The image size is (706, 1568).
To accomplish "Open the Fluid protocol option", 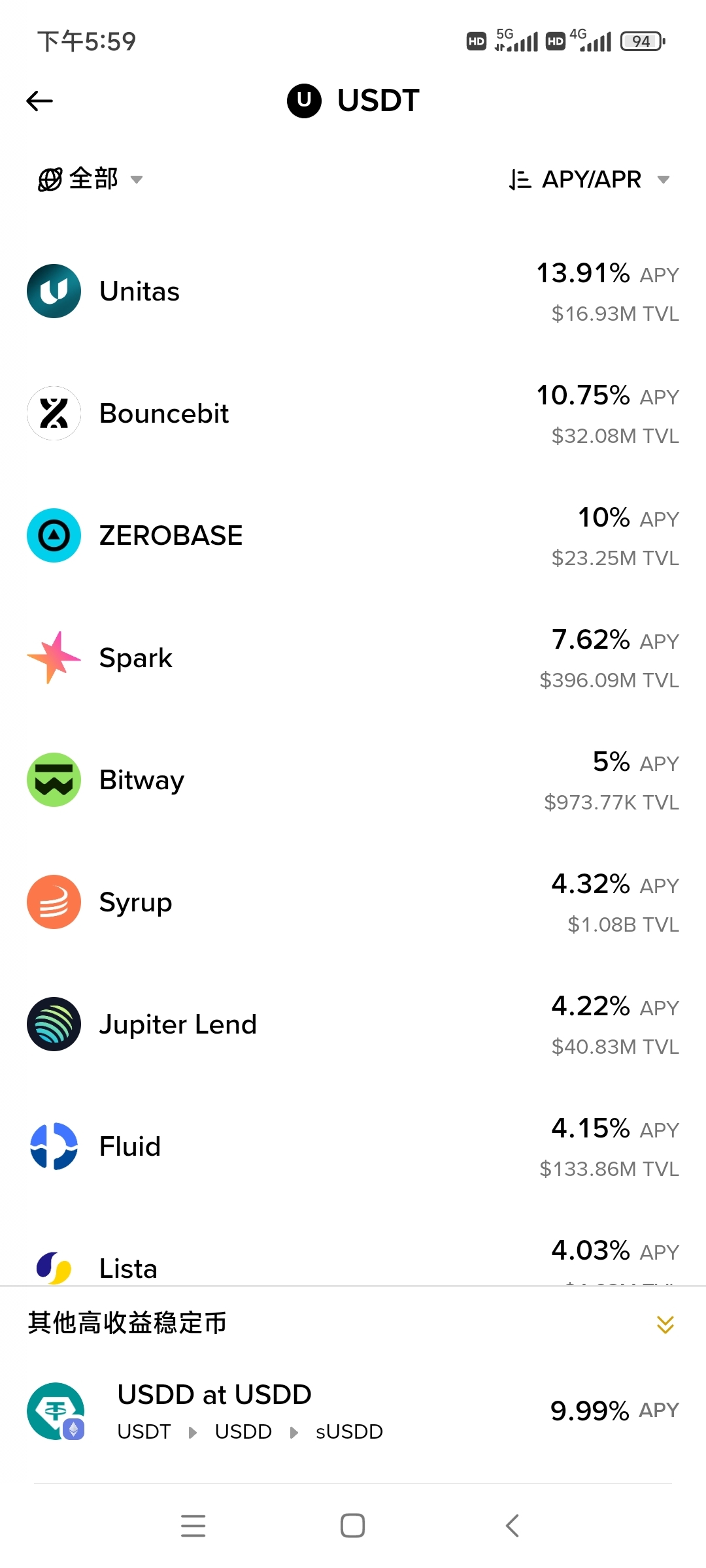I will pos(353,1147).
